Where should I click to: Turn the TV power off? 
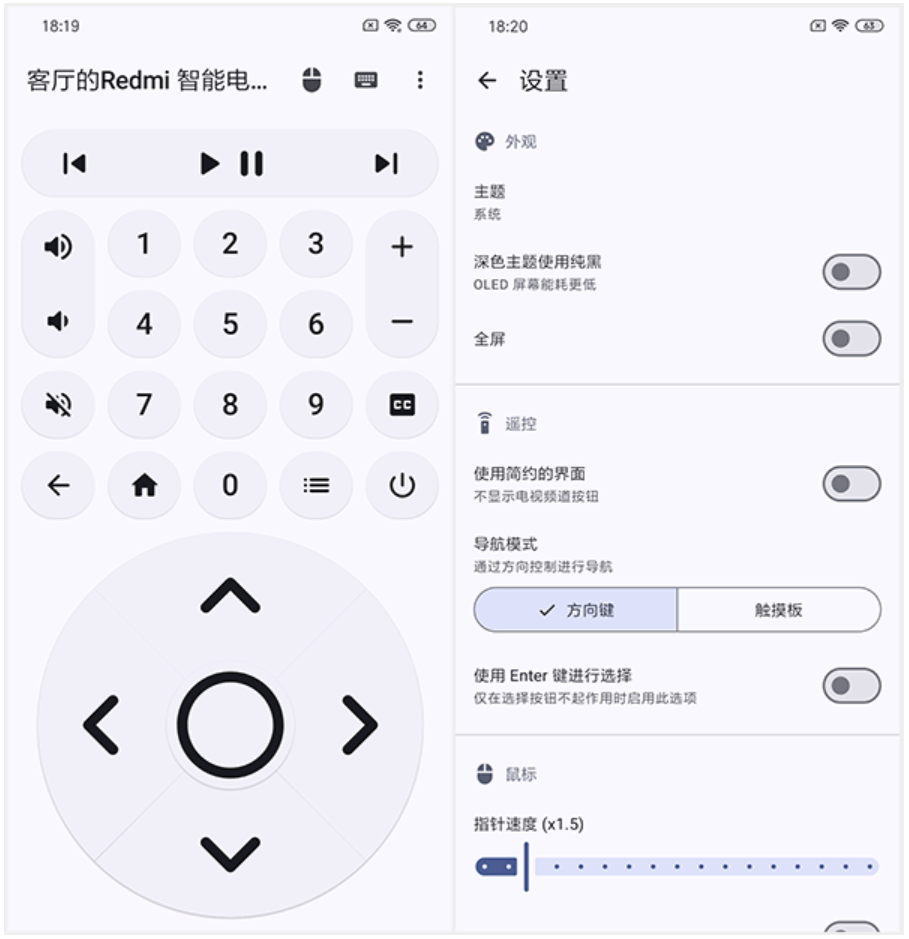[402, 485]
